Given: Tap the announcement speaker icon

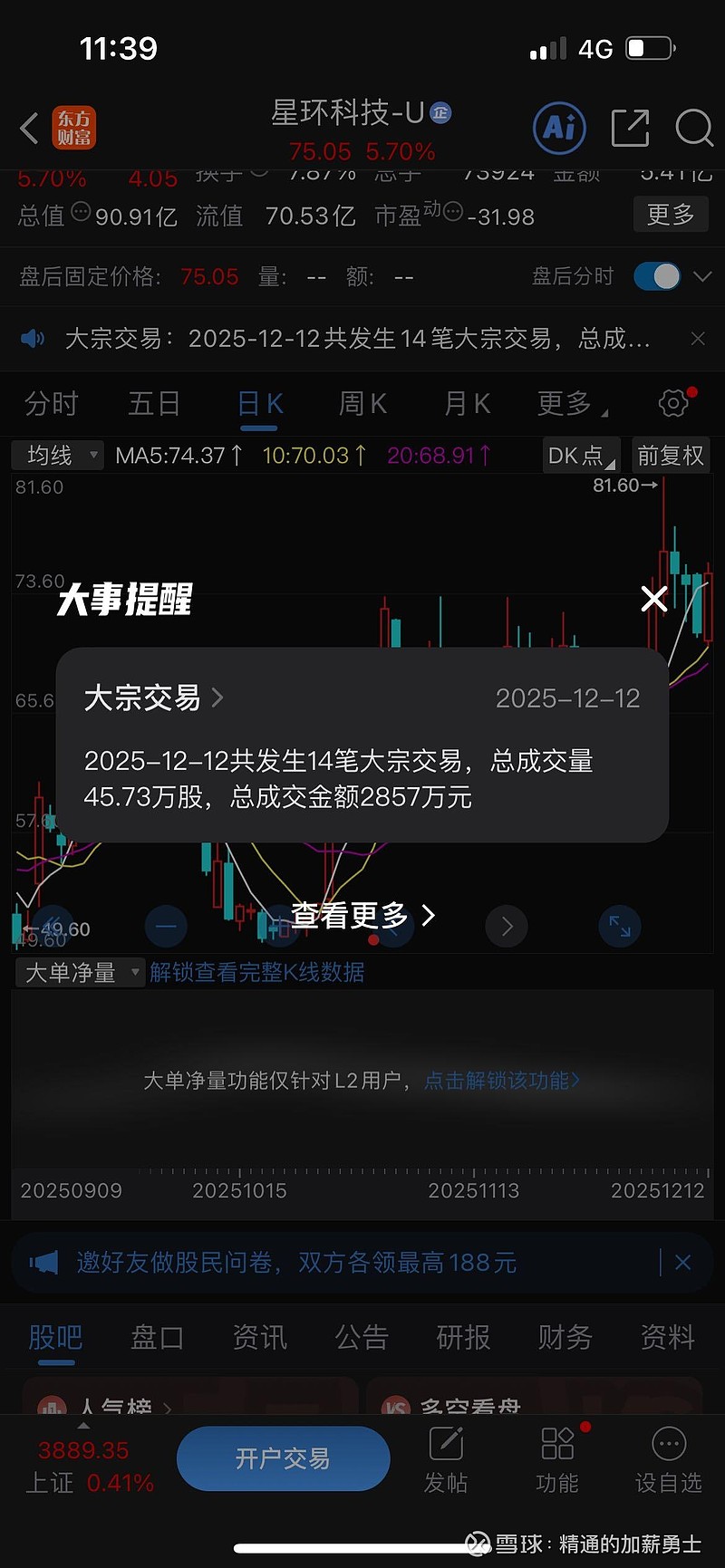Looking at the screenshot, I should (x=33, y=338).
